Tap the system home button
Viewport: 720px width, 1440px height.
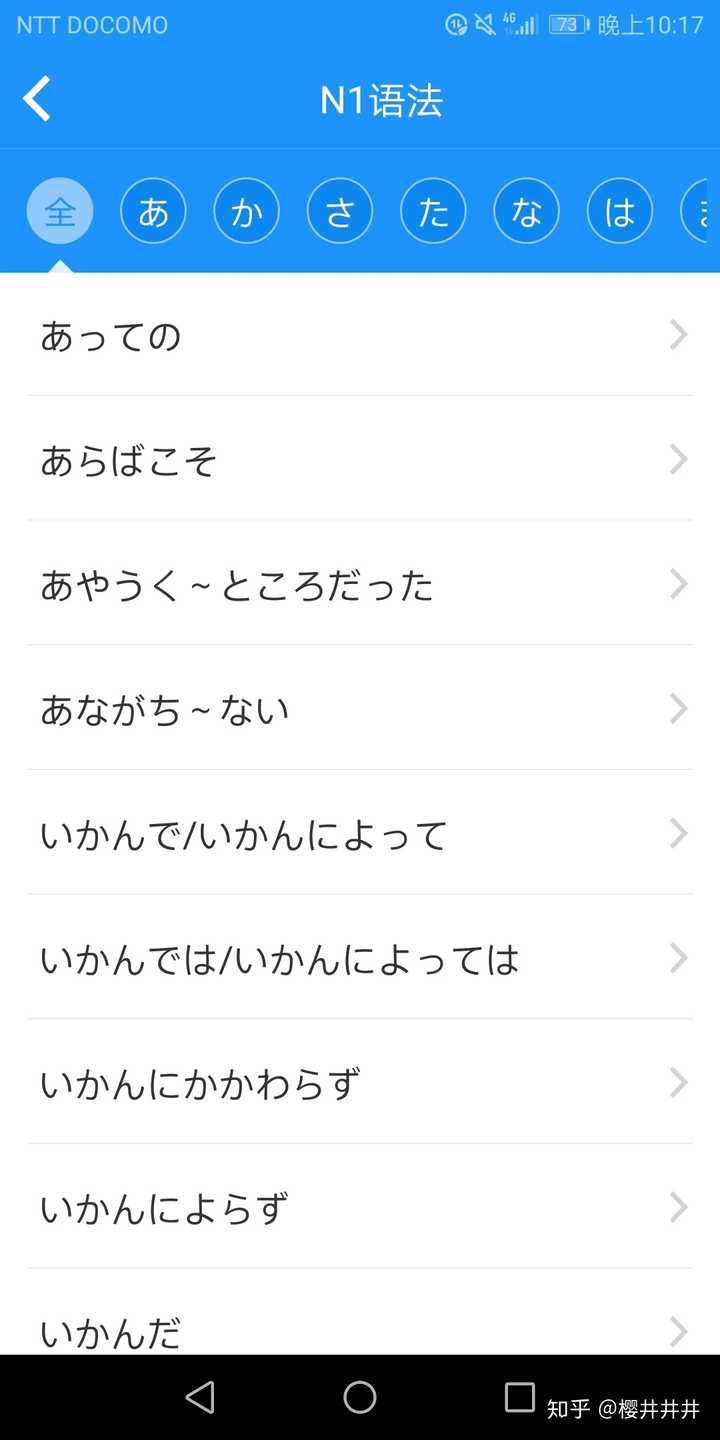click(x=360, y=1397)
